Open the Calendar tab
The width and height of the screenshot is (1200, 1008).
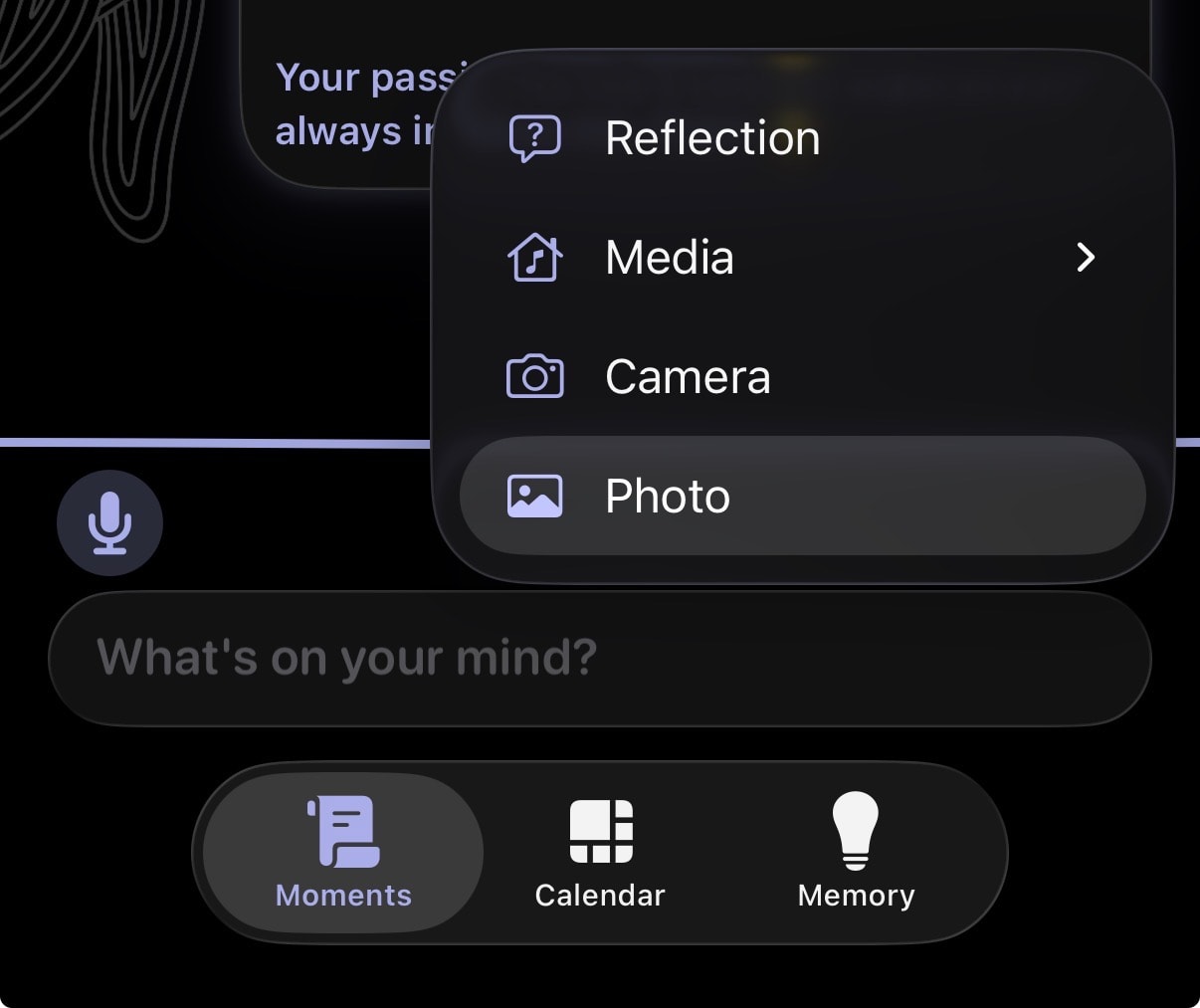(600, 853)
